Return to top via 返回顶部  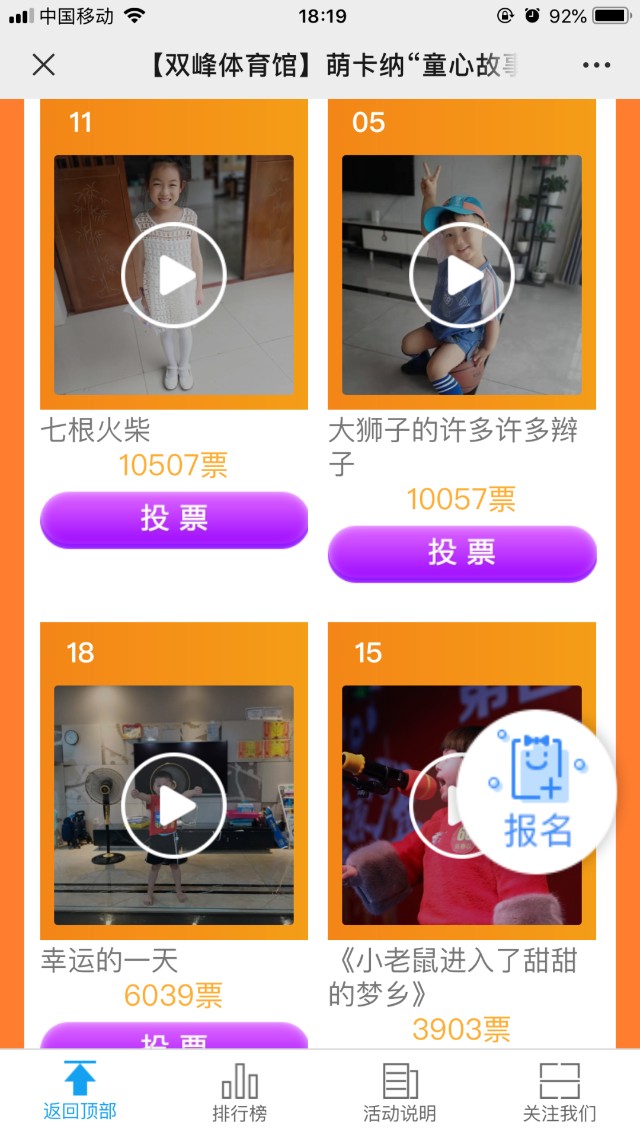coord(80,1091)
